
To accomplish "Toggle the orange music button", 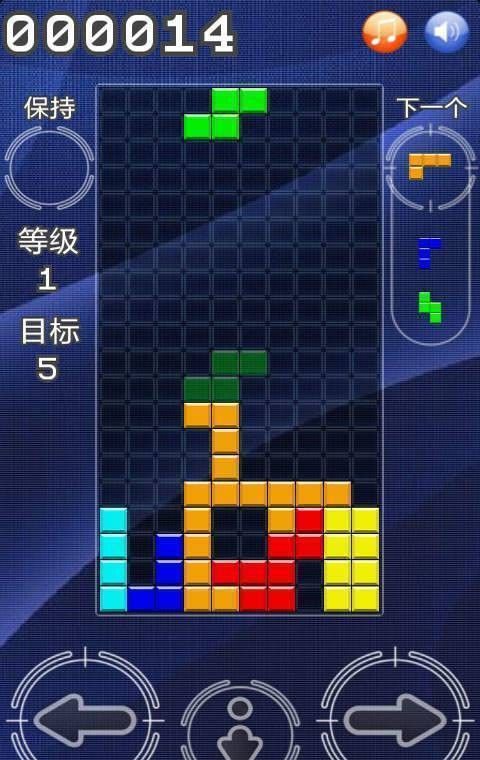I will click(385, 32).
